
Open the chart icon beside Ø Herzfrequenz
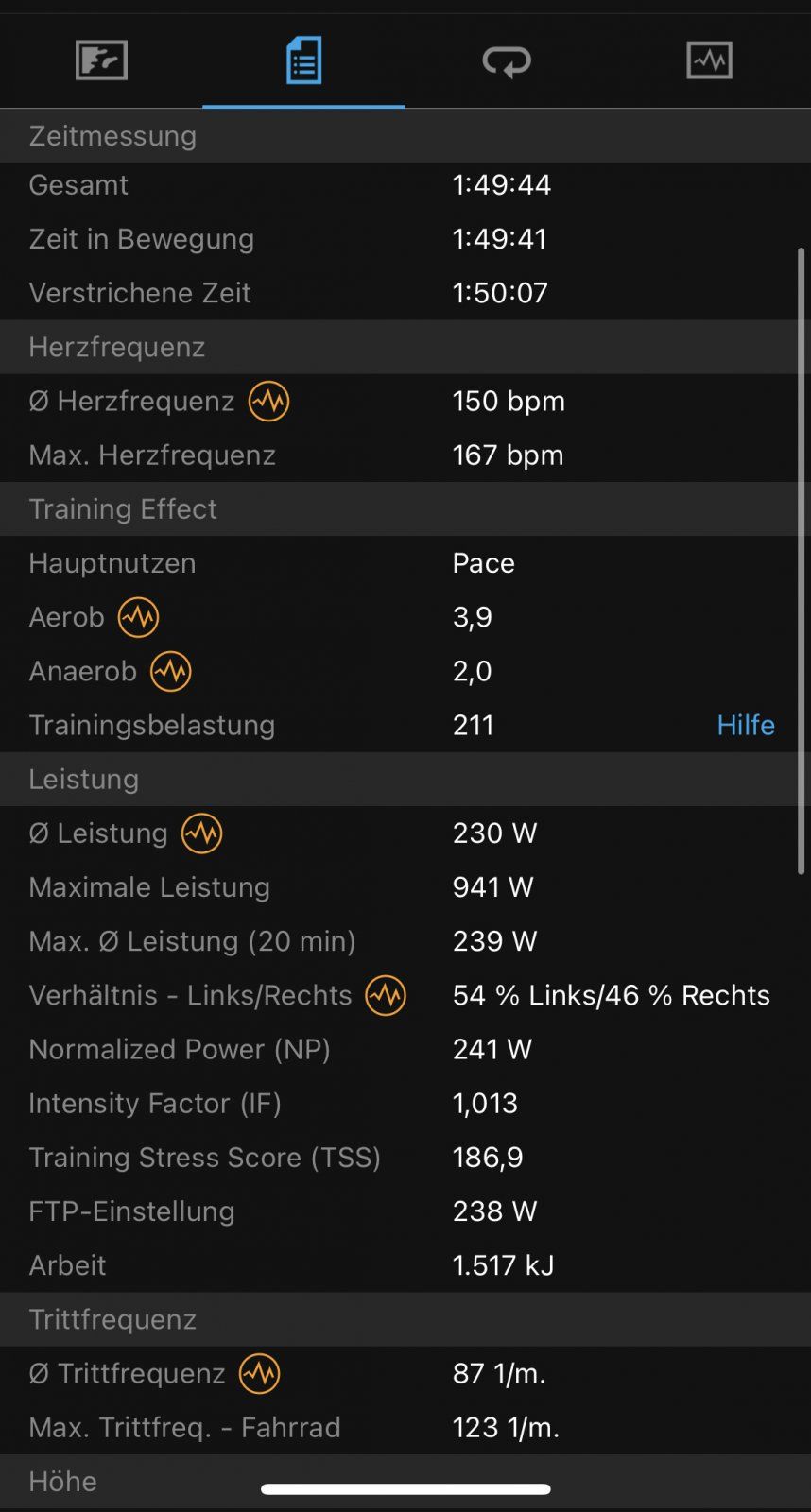coord(268,402)
